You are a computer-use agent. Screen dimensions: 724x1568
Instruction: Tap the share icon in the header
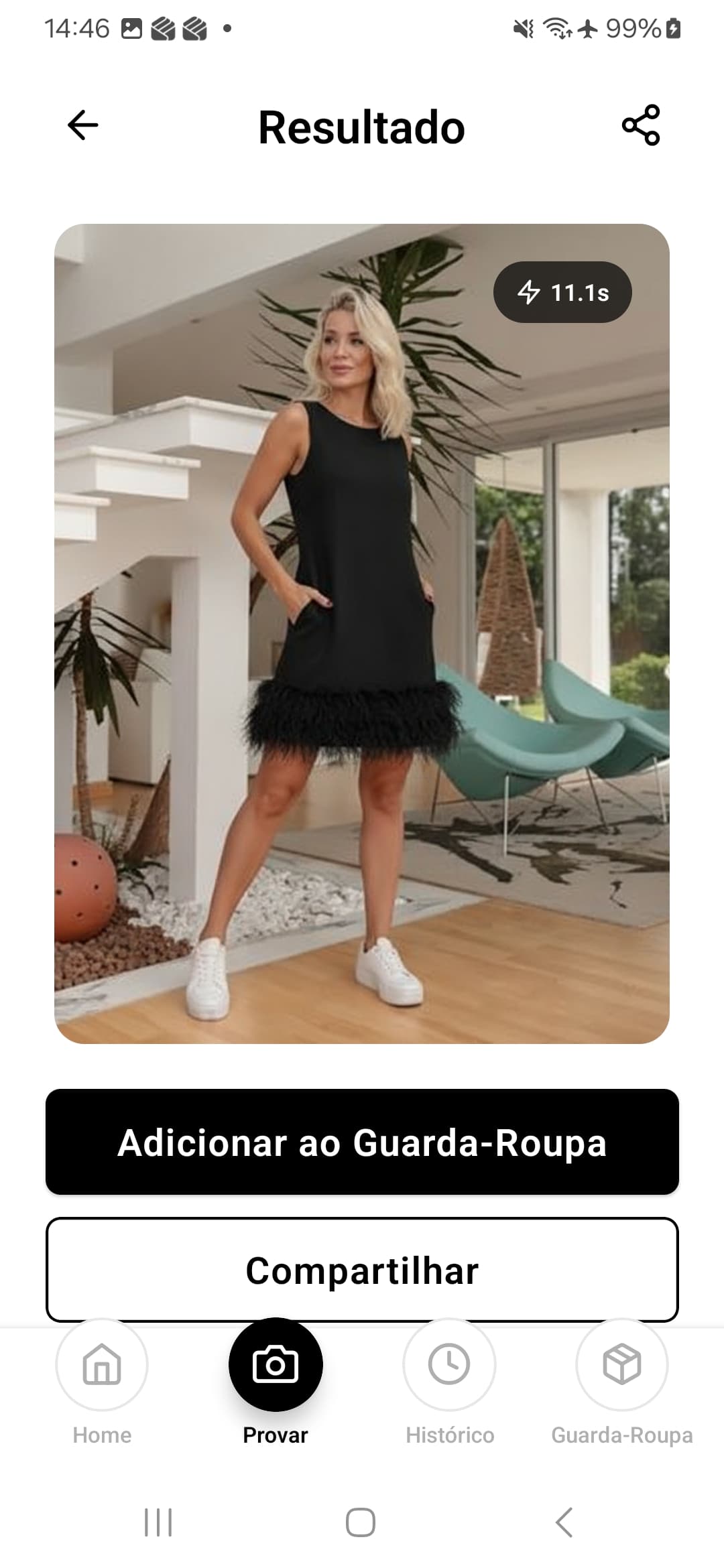pyautogui.click(x=641, y=125)
